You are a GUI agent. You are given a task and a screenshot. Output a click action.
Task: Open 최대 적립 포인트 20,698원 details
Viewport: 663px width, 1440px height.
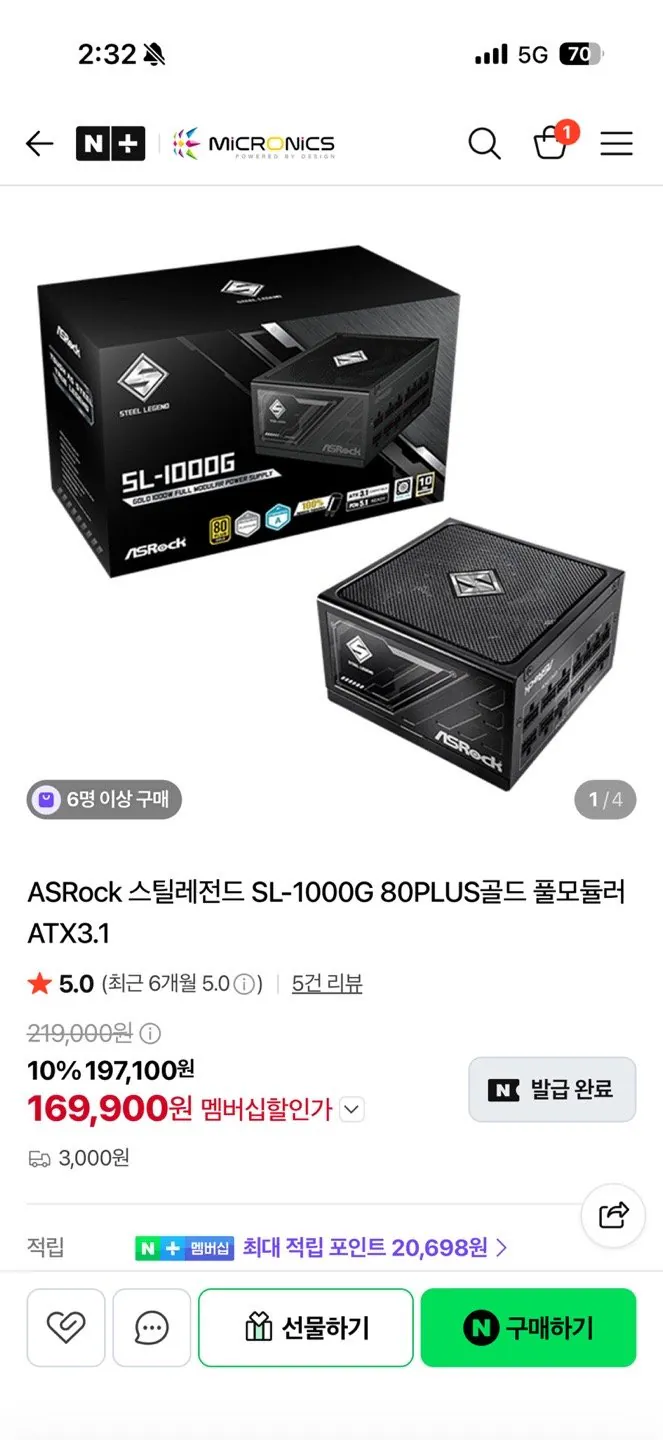(375, 1247)
